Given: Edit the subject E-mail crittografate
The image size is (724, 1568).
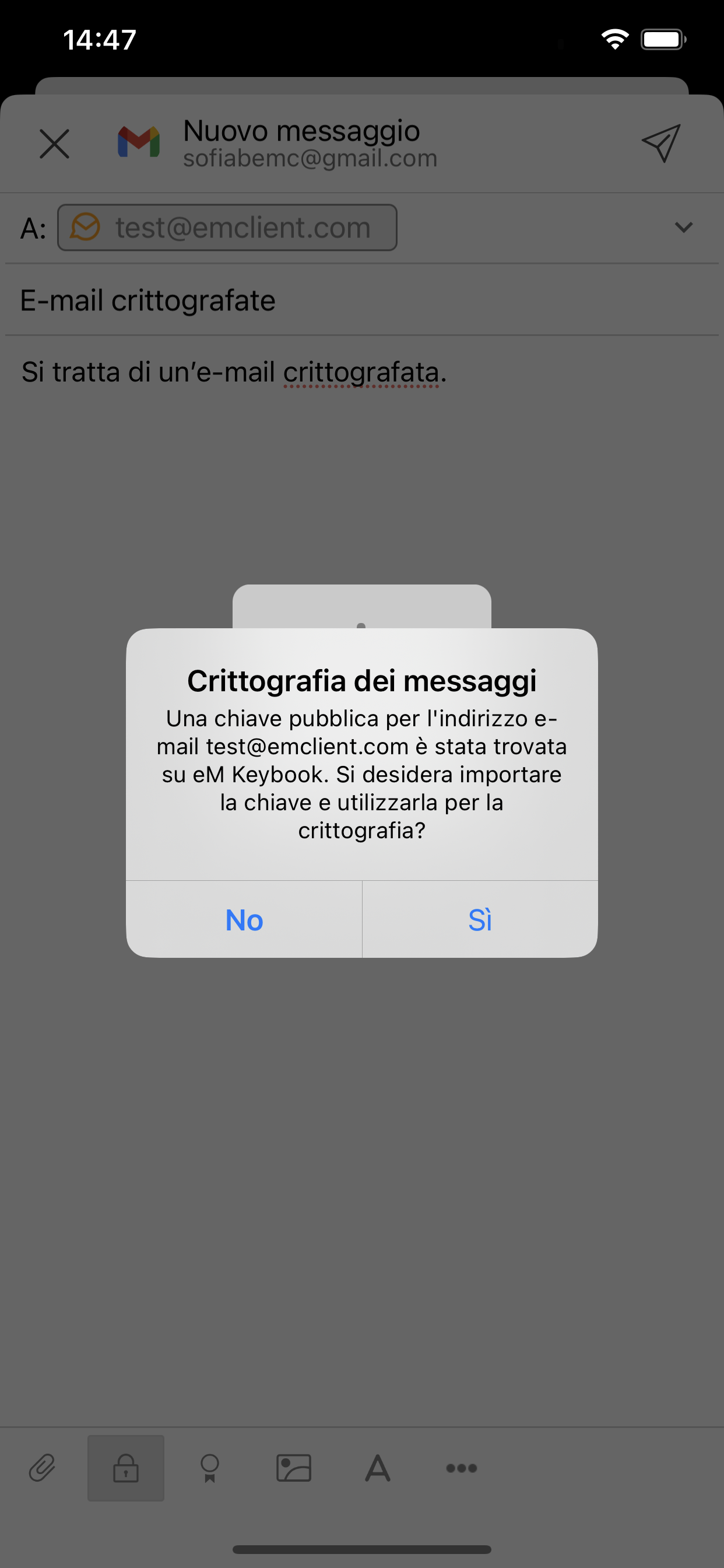Looking at the screenshot, I should coord(362,300).
